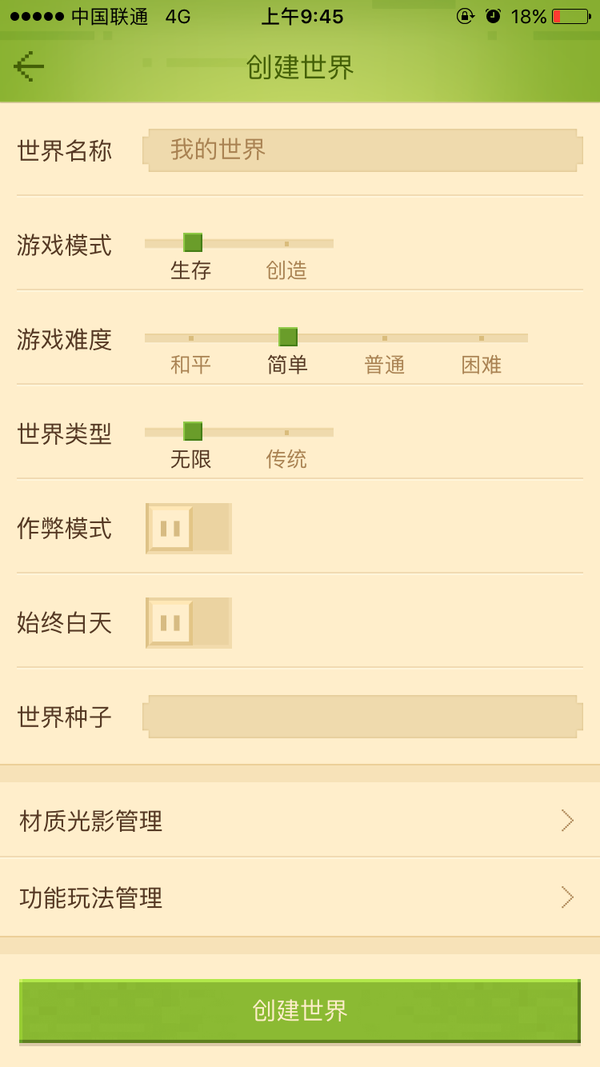Tap the green 创建世界 button
Screen dimensions: 600x1067
coord(300,1010)
